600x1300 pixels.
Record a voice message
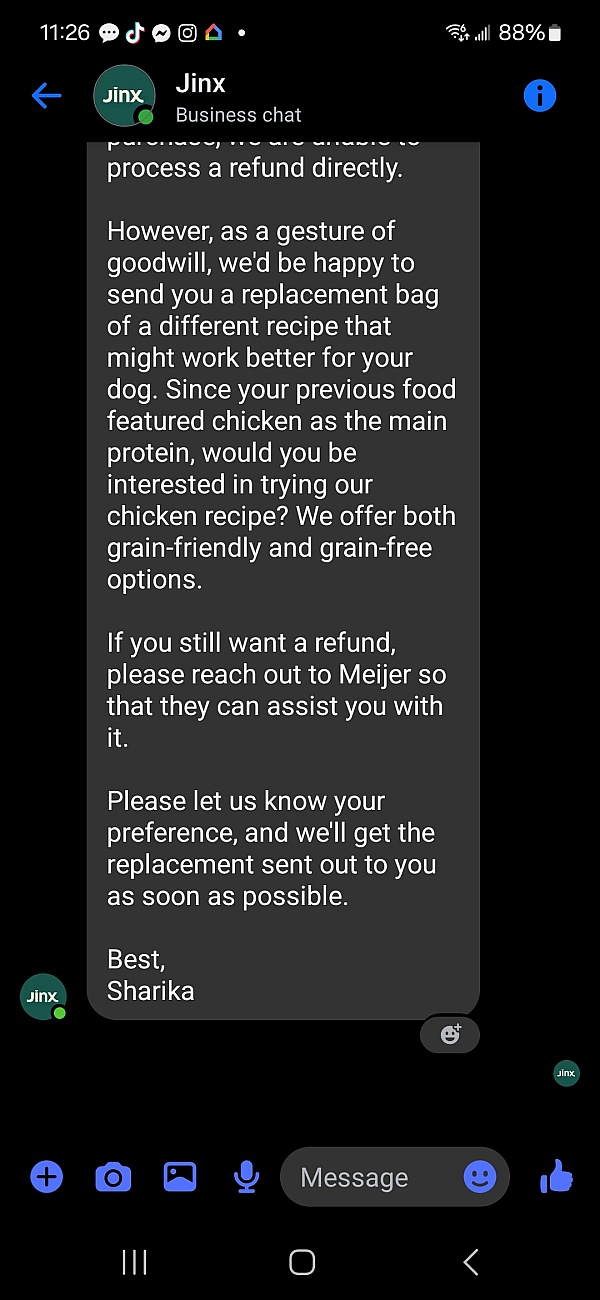[246, 1178]
